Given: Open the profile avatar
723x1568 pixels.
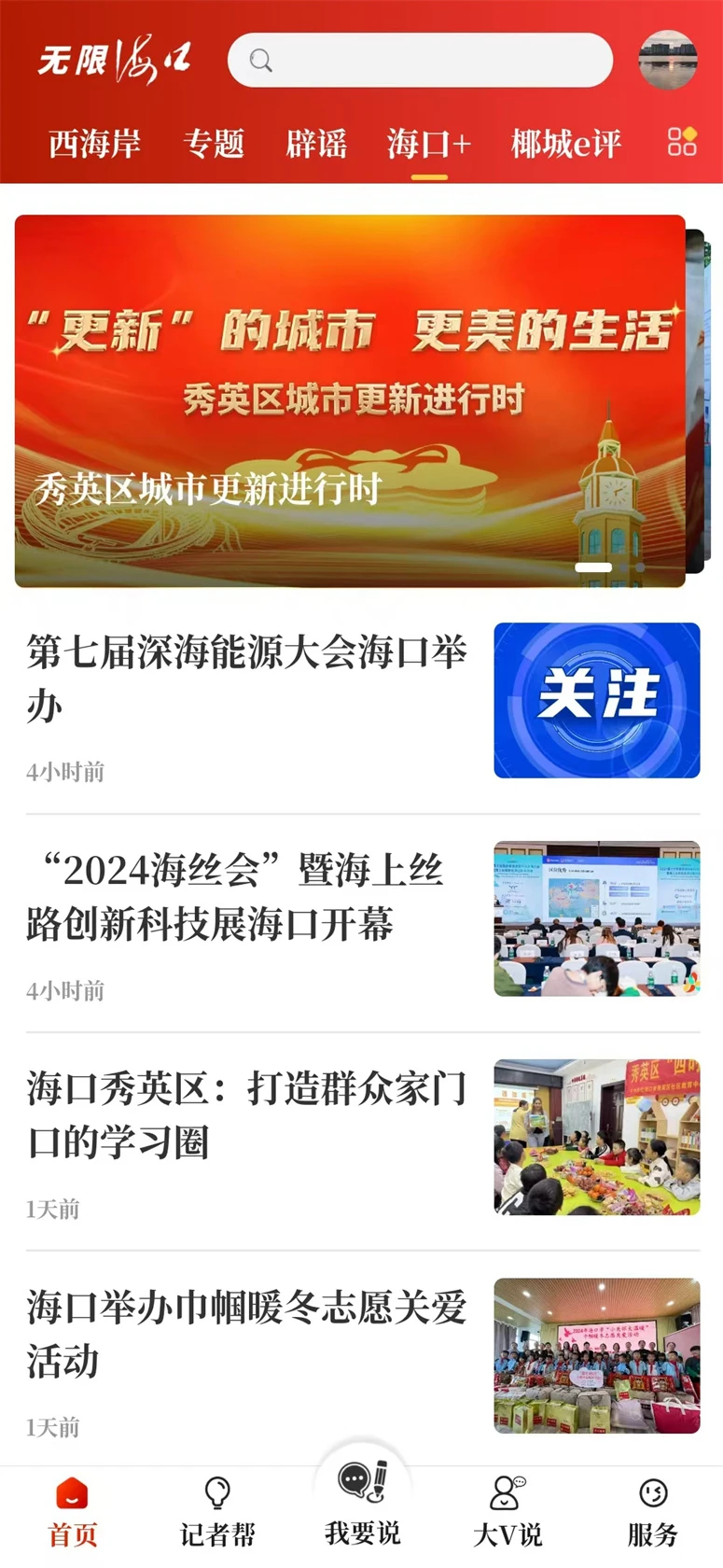Looking at the screenshot, I should (667, 60).
